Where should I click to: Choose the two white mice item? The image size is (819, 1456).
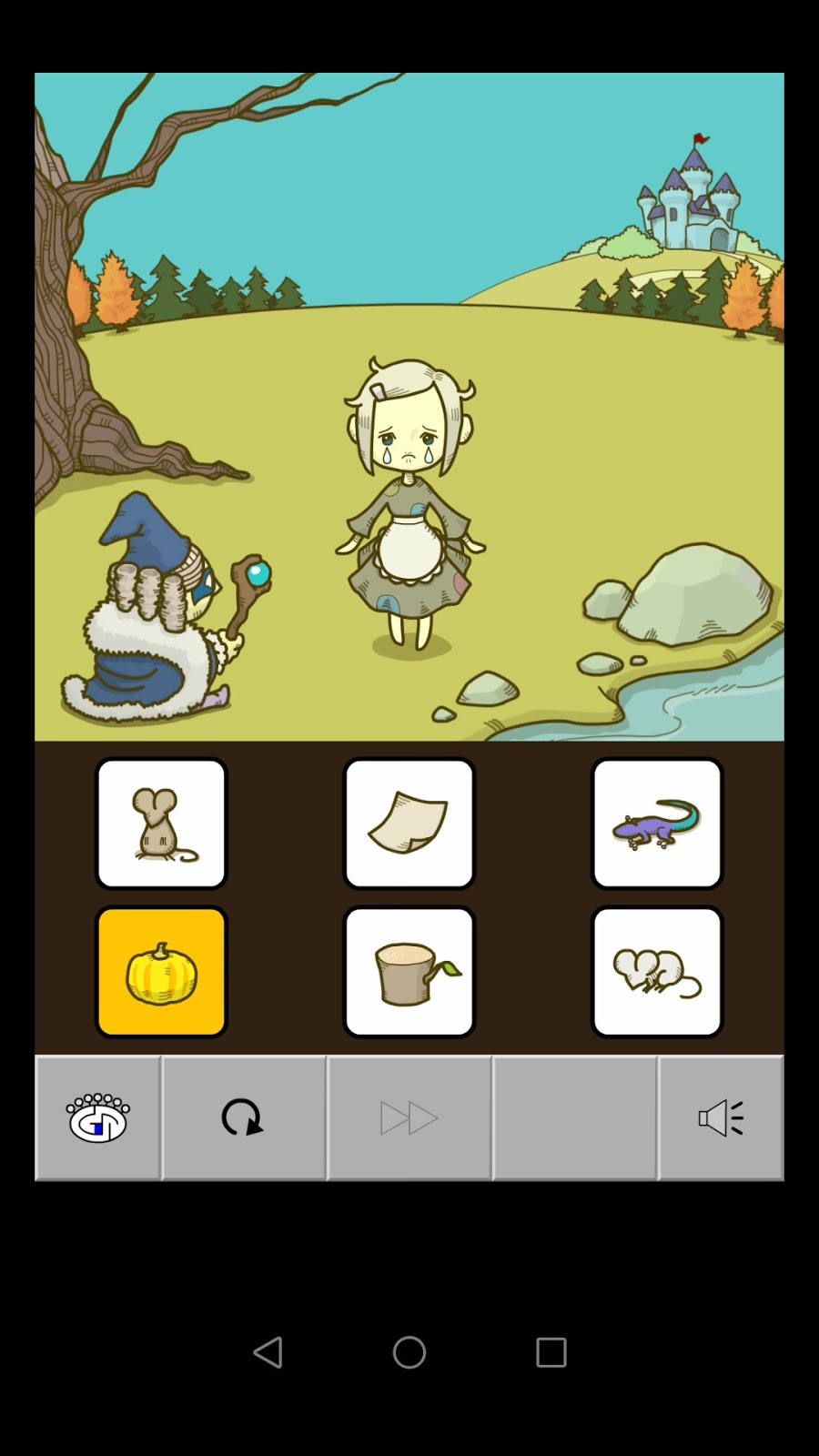657,972
